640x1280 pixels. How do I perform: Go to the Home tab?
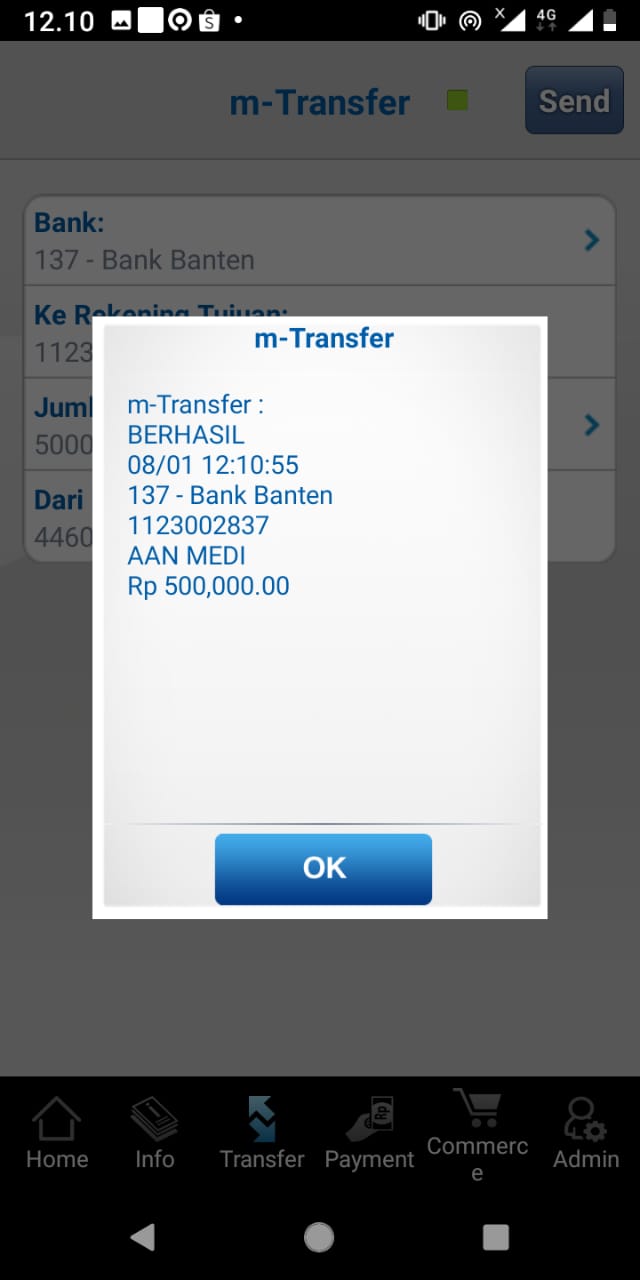pos(57,1134)
